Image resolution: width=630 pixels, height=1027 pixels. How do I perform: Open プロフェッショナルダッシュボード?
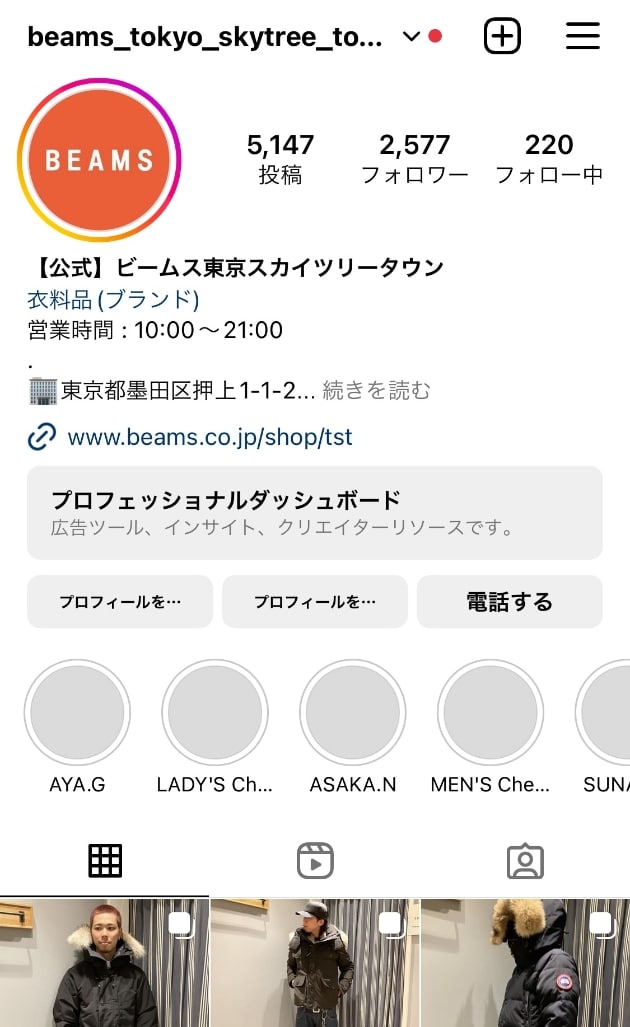314,512
